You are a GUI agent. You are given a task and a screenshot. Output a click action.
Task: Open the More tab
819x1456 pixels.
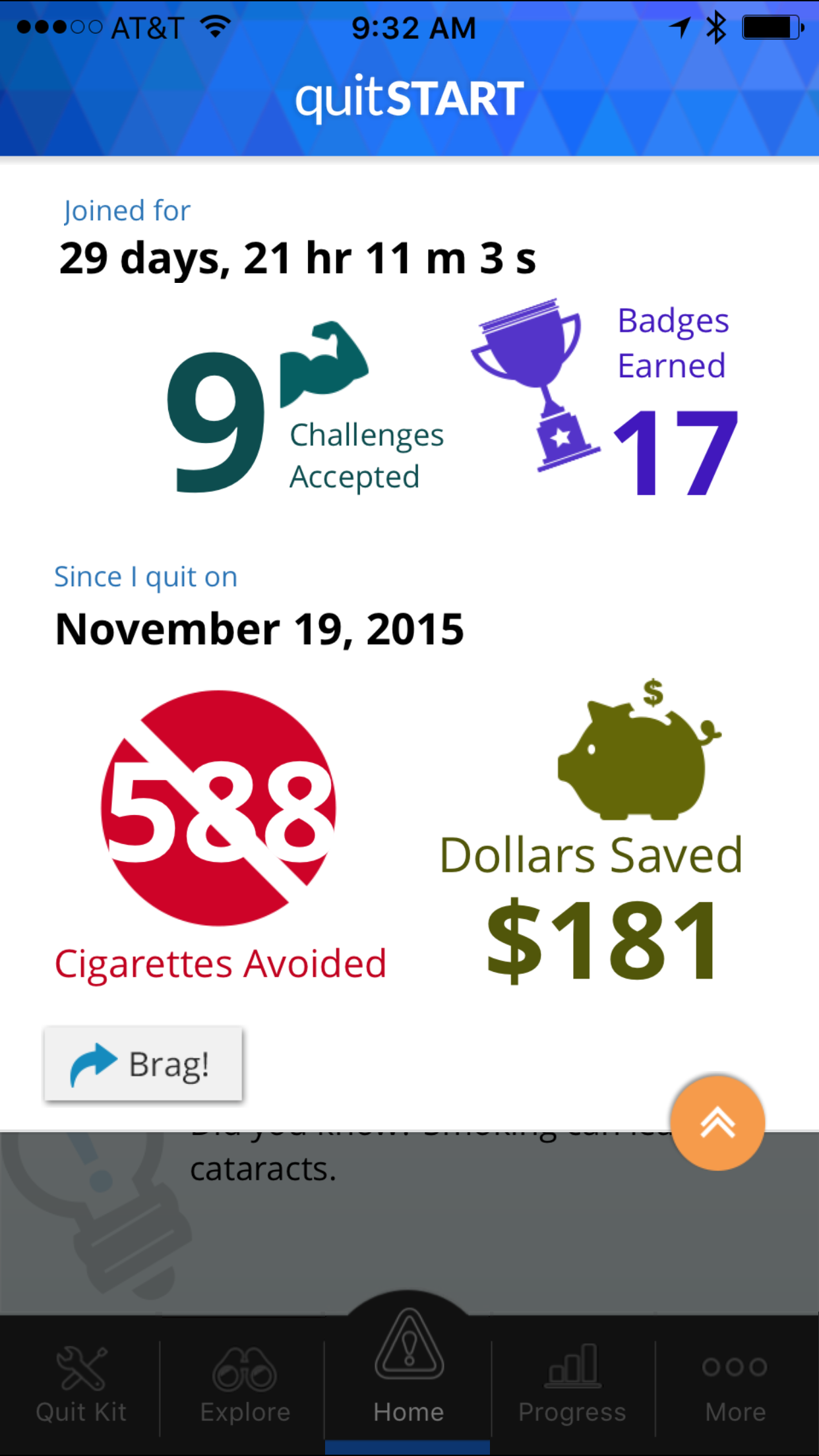[x=735, y=1385]
